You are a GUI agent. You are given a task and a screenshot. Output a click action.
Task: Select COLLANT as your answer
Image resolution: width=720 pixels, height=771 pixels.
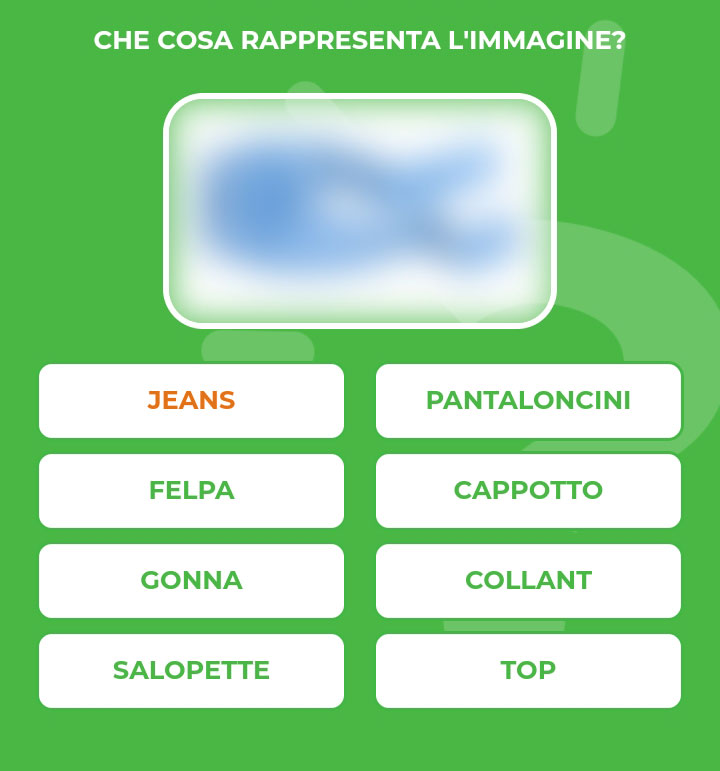[528, 581]
